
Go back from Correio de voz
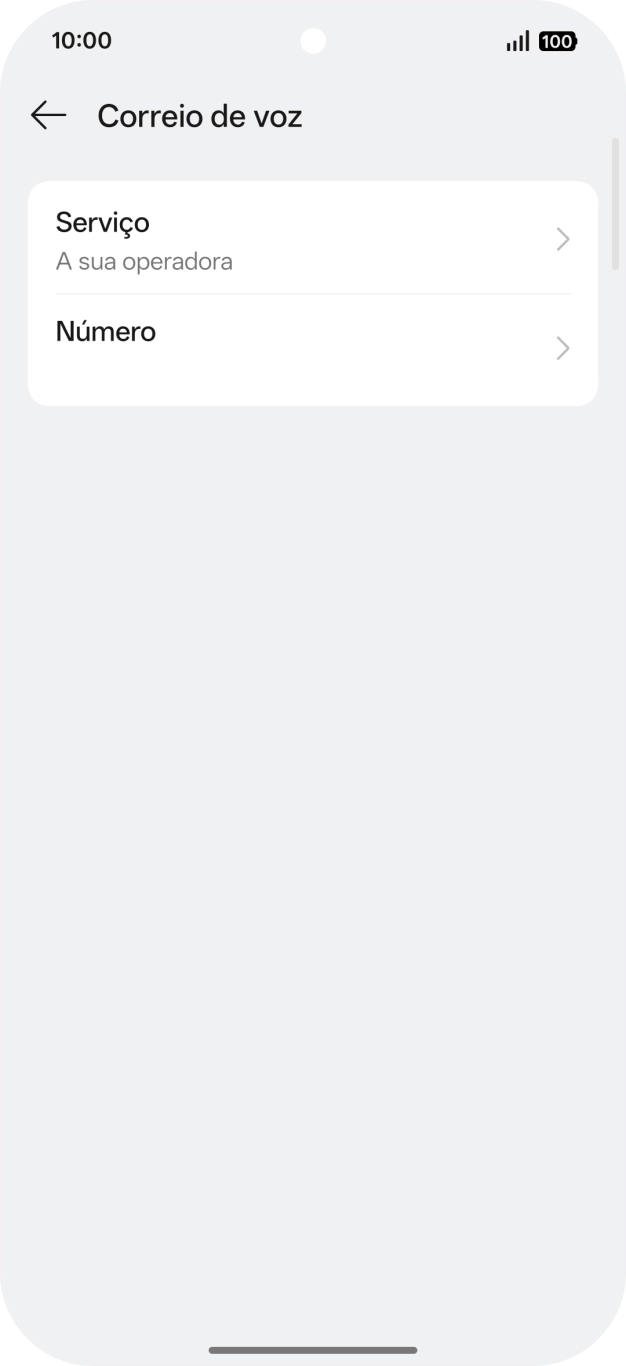[48, 116]
